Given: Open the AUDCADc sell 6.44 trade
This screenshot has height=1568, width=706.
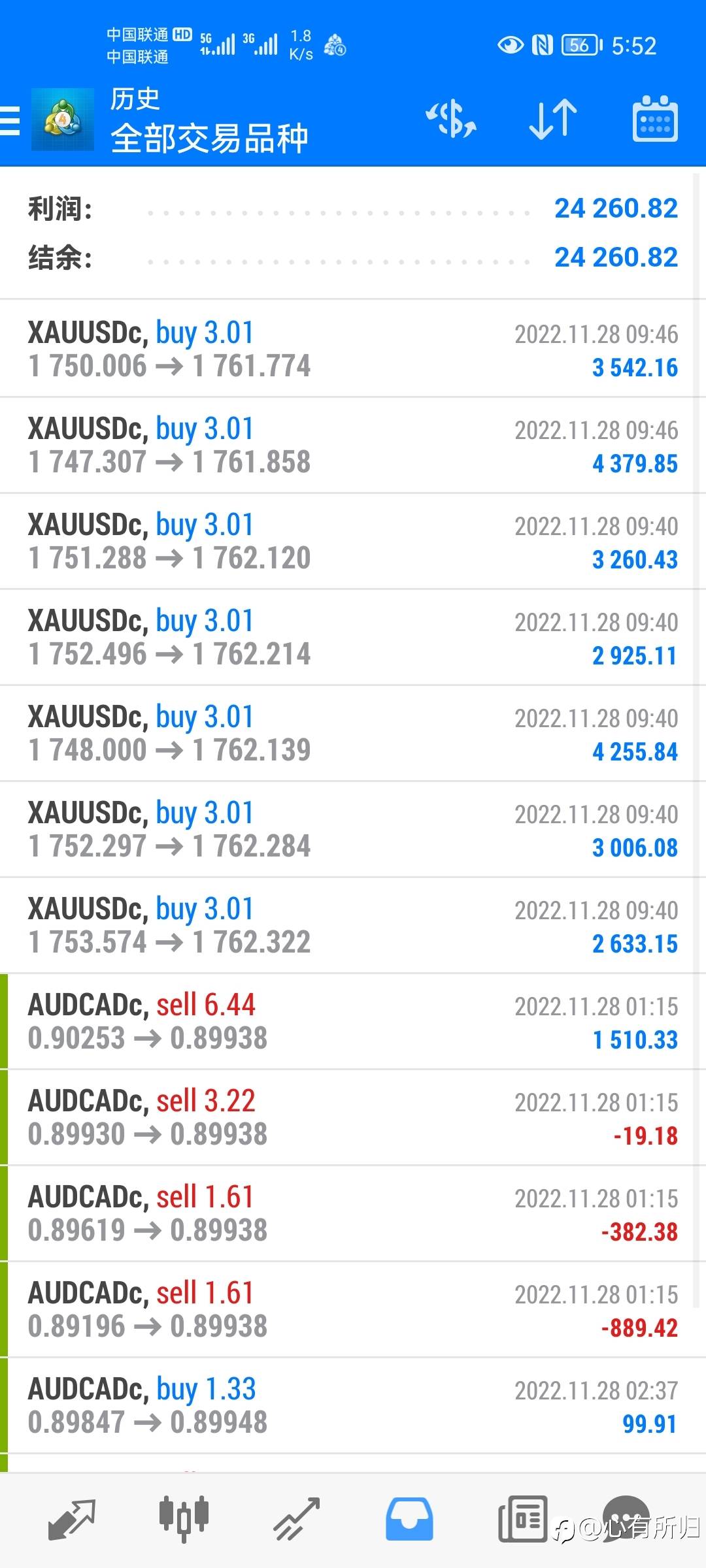Looking at the screenshot, I should click(353, 1021).
